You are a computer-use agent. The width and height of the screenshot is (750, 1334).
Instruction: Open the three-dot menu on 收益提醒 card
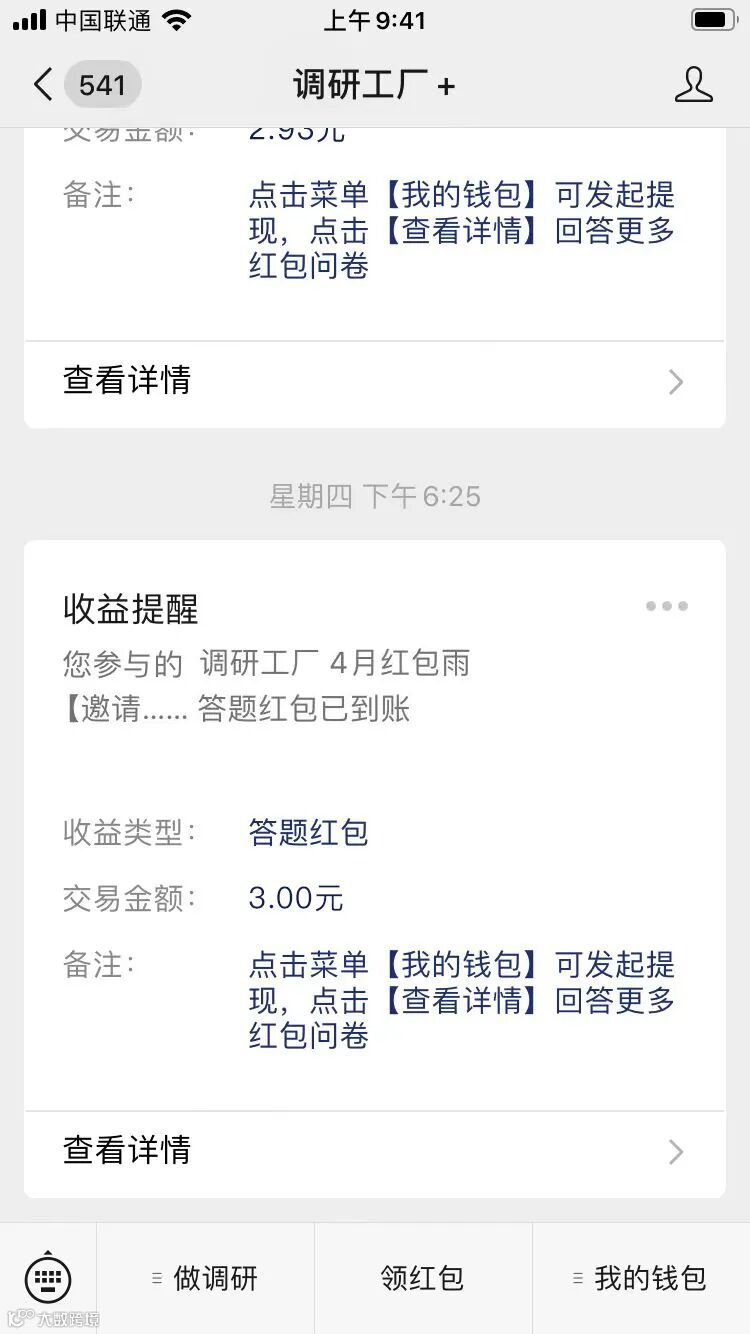(666, 606)
